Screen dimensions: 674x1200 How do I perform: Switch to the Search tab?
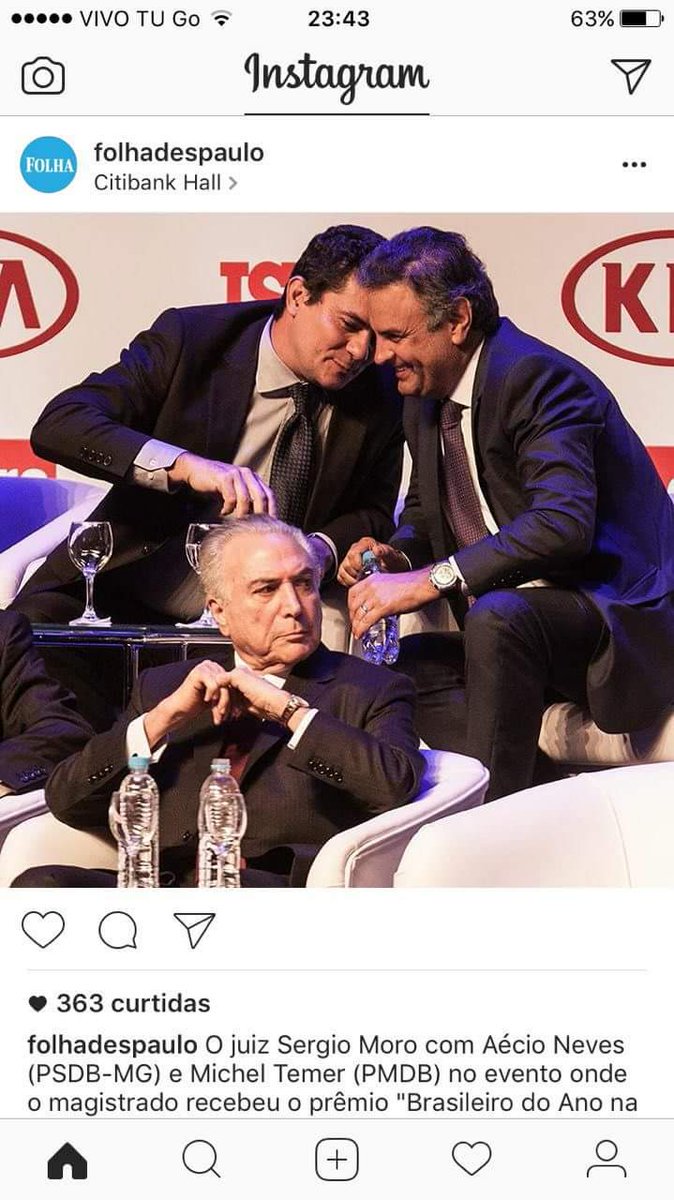pos(201,1160)
